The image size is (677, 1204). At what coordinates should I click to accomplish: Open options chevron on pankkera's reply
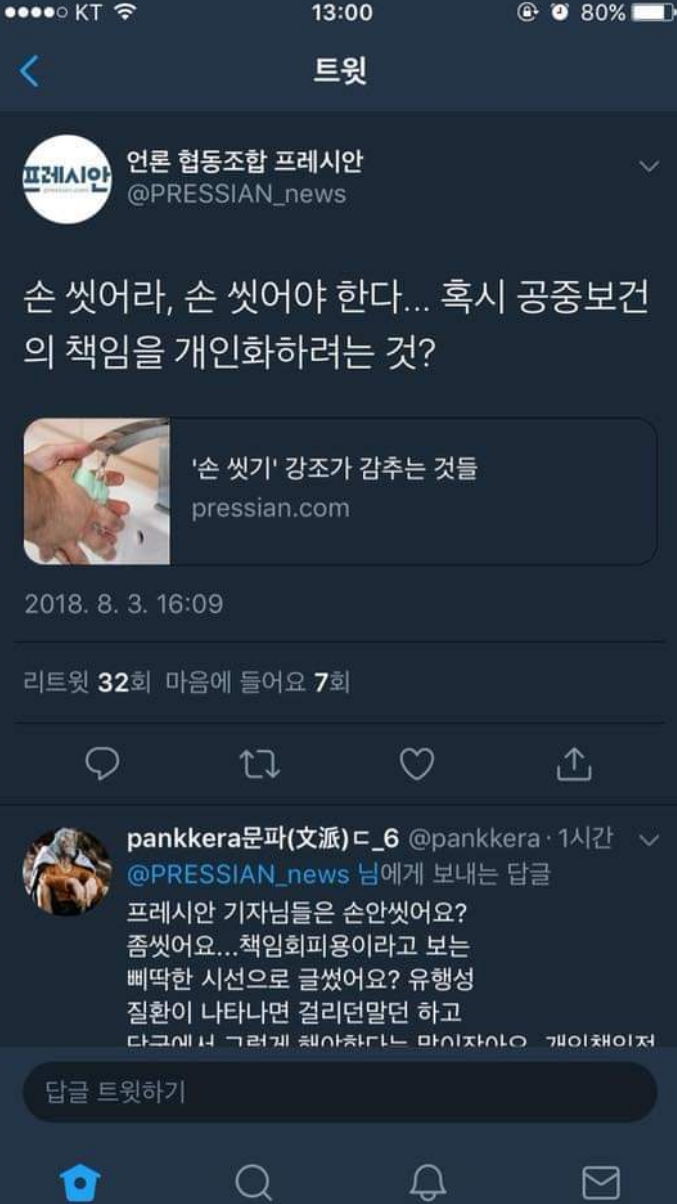coord(649,840)
